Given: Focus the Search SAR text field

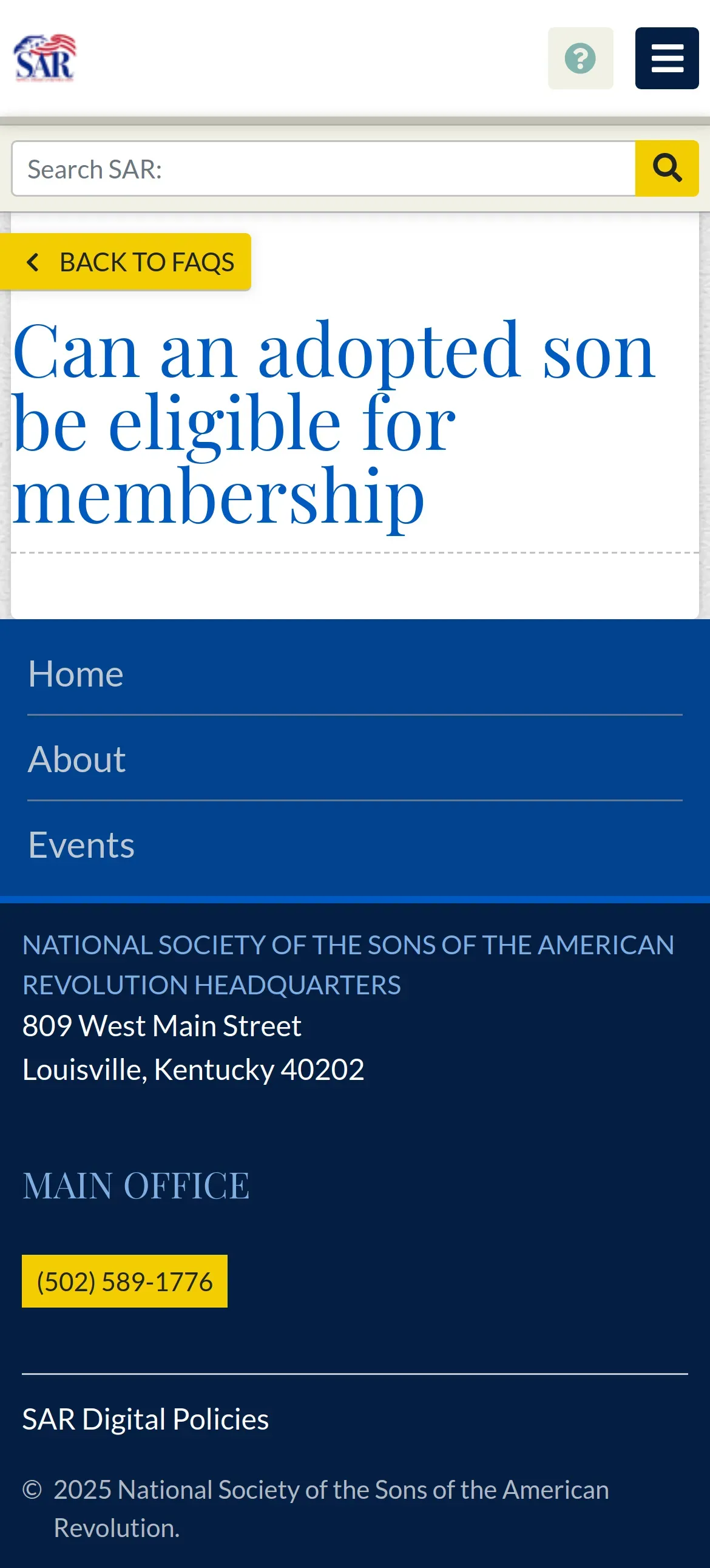Looking at the screenshot, I should coord(323,169).
